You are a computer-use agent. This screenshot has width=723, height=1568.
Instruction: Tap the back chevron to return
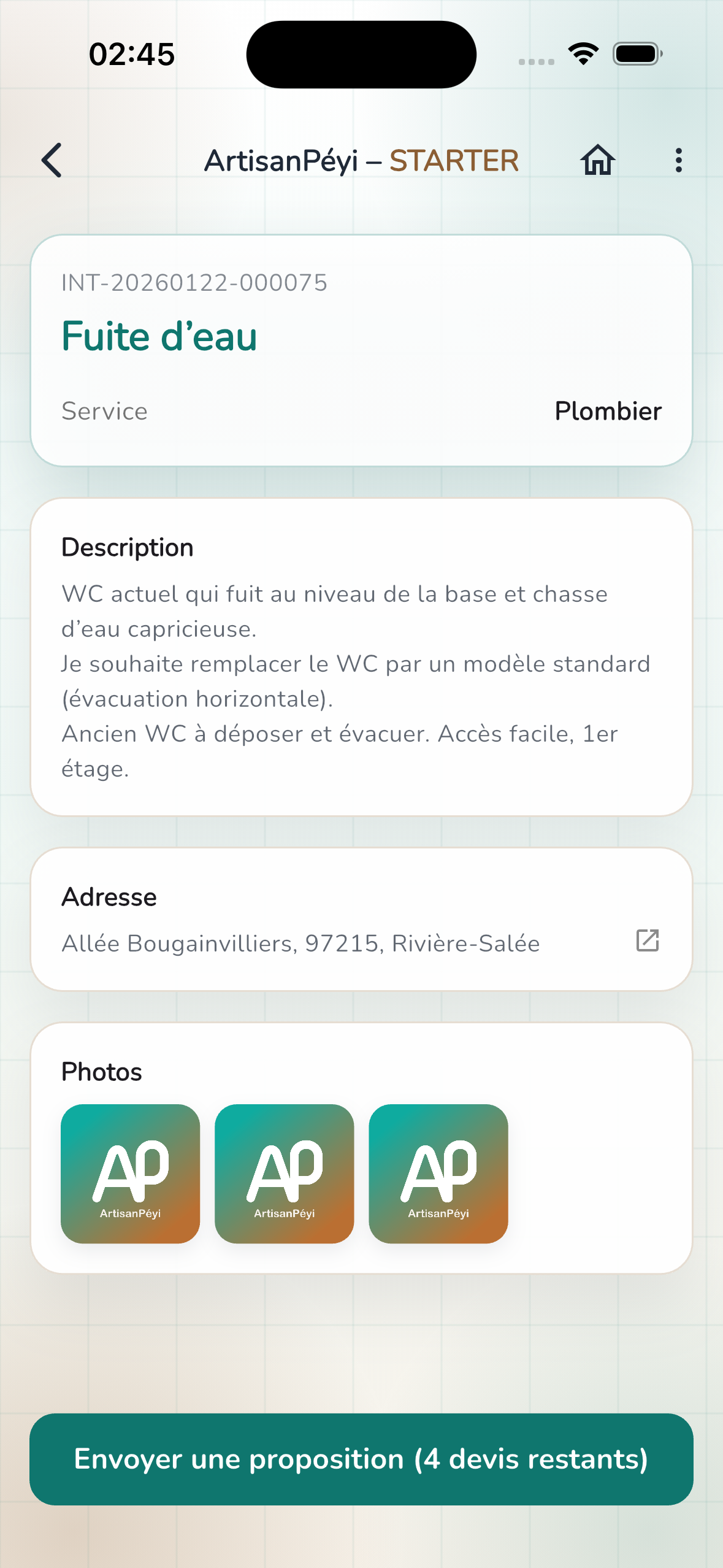(52, 160)
